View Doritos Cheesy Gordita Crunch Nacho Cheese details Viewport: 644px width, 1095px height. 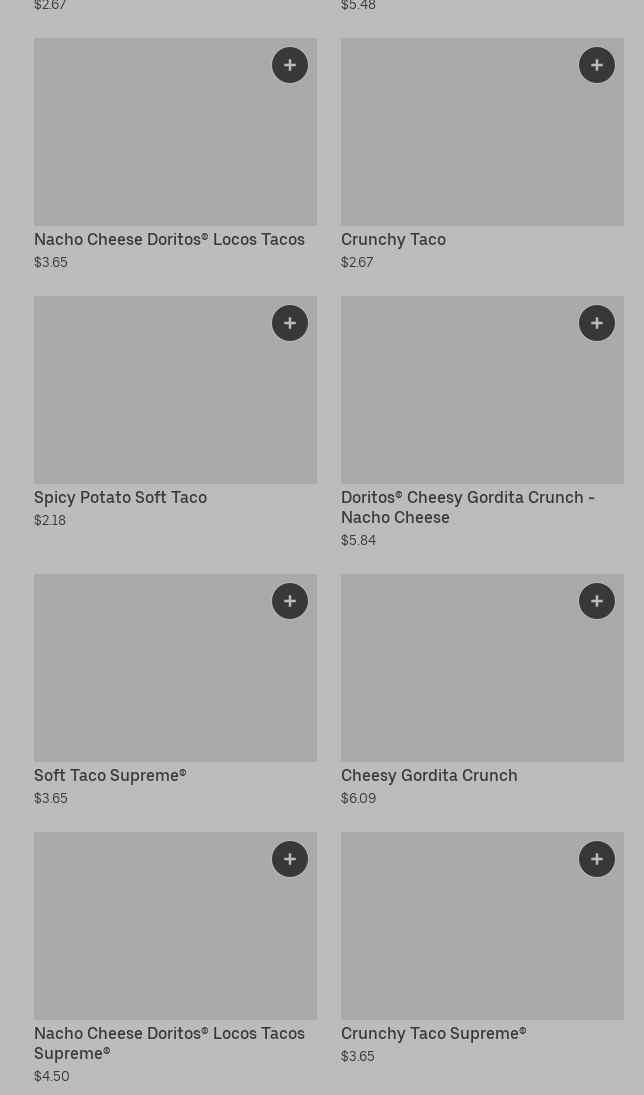(467, 507)
